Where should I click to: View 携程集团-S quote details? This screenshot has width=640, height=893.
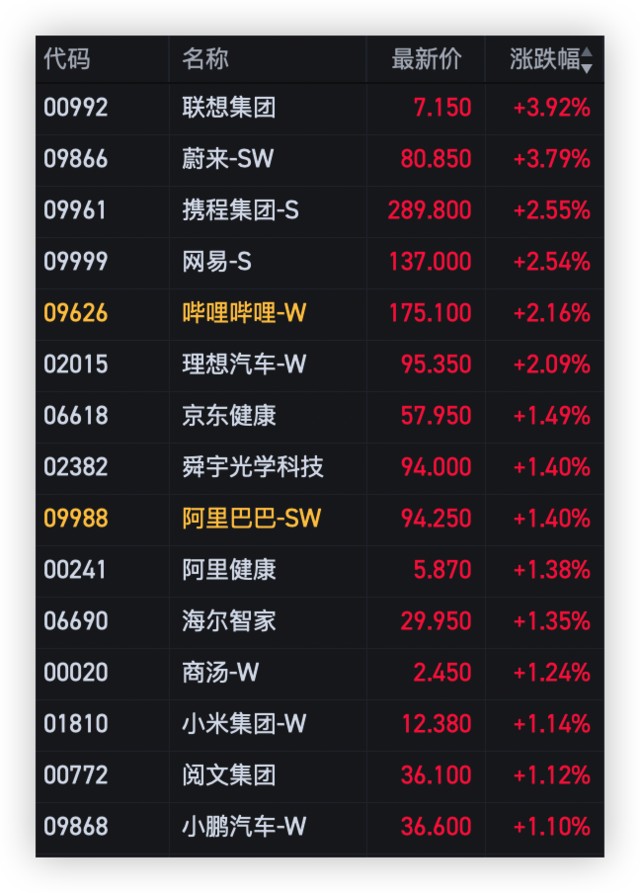(240, 211)
